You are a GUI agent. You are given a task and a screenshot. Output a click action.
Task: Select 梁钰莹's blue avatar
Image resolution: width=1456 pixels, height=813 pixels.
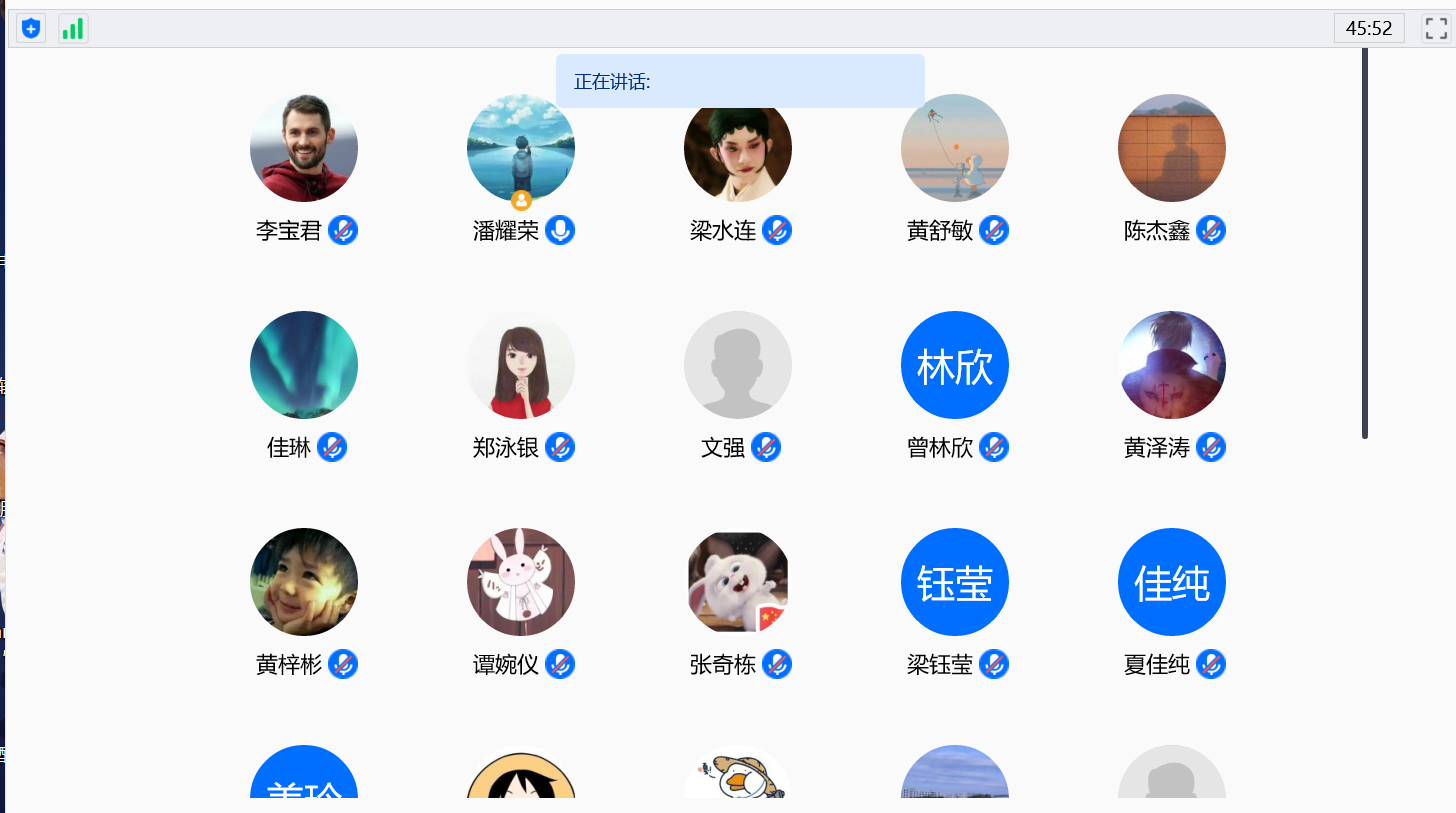[955, 582]
